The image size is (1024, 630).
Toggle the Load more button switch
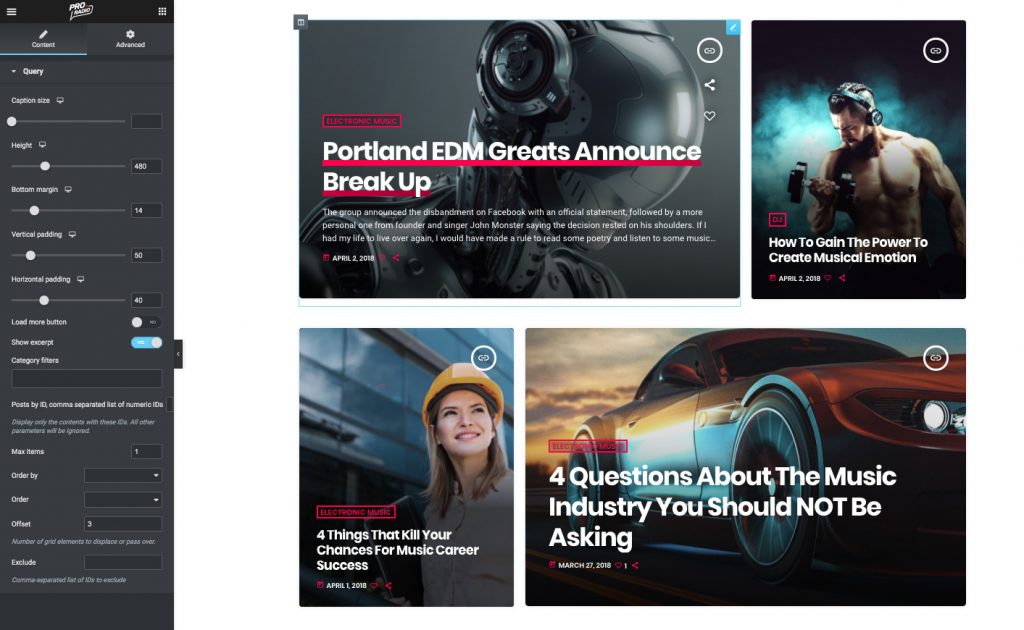tap(145, 322)
